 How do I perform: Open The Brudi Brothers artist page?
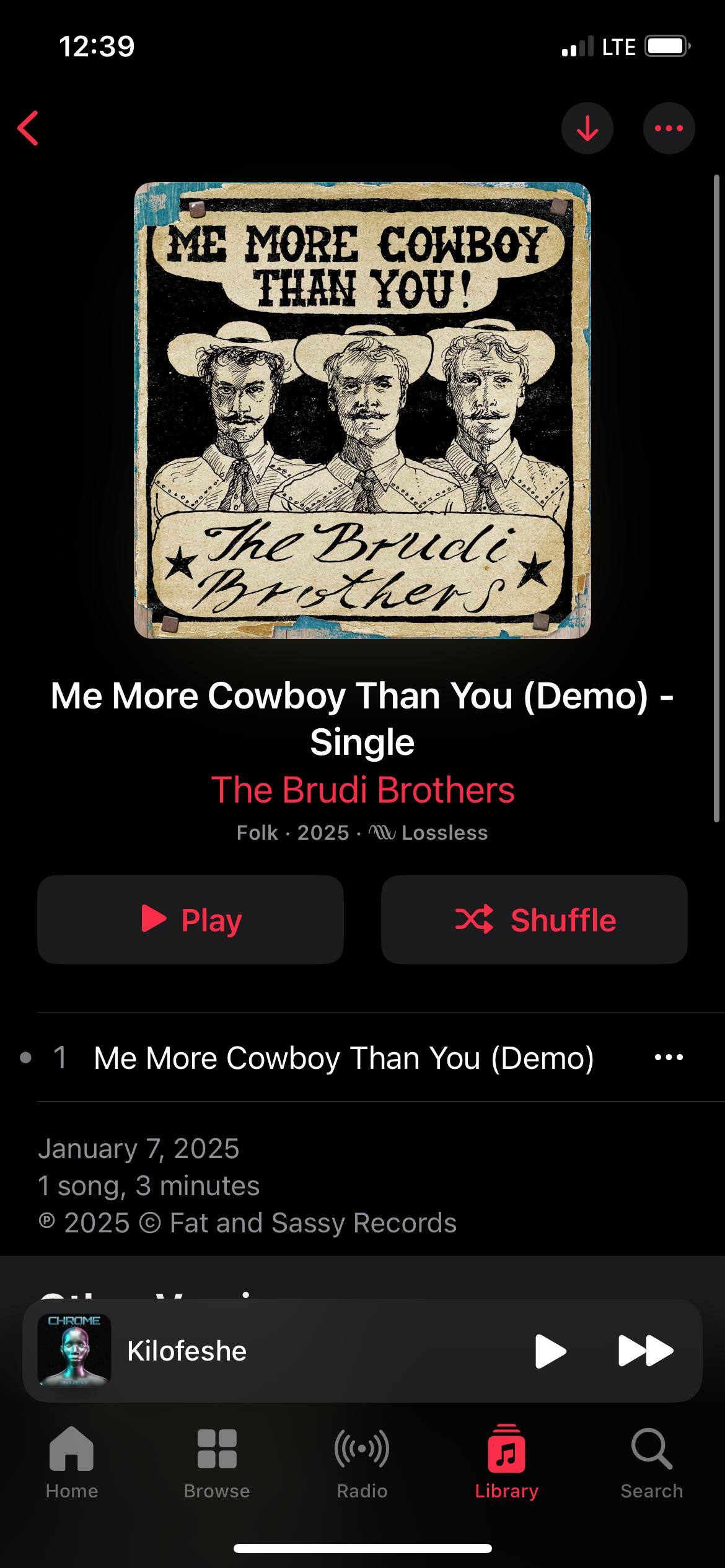pos(362,790)
